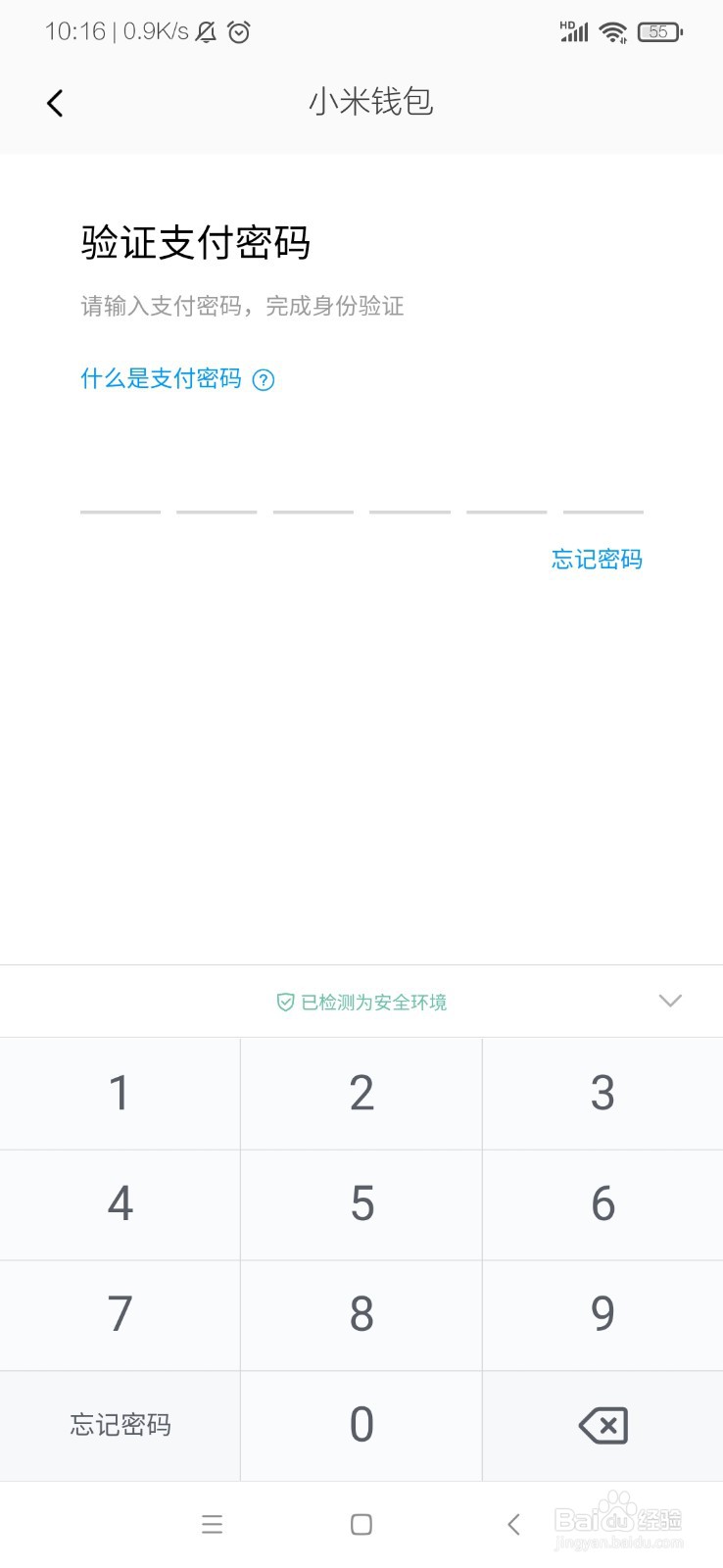This screenshot has width=723, height=1568.
Task: Collapse the keypad with the down chevron
Action: [x=670, y=1001]
